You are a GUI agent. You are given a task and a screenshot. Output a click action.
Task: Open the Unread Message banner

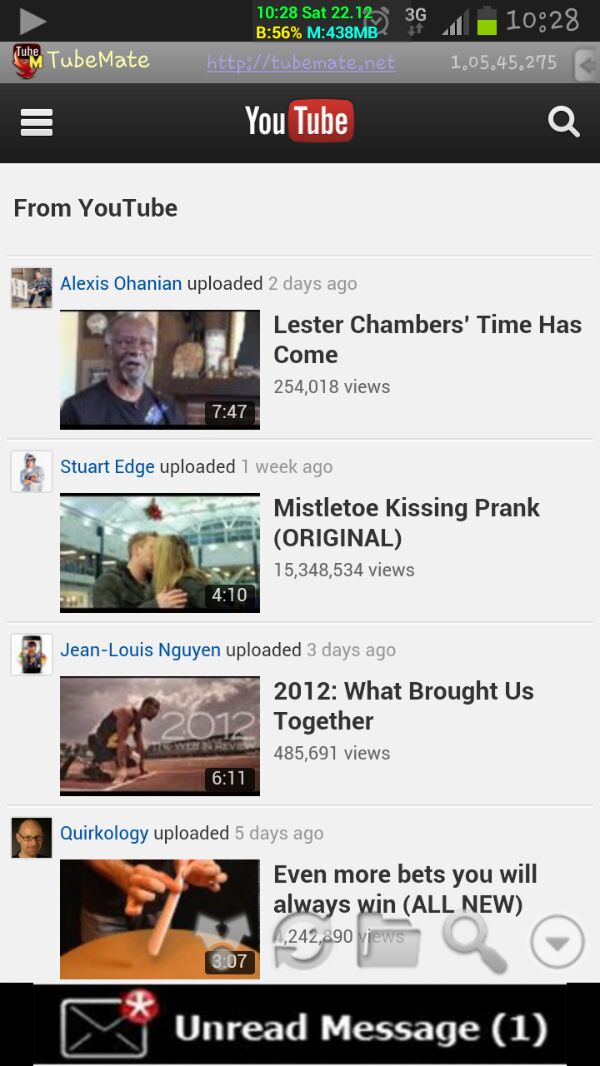point(300,1026)
